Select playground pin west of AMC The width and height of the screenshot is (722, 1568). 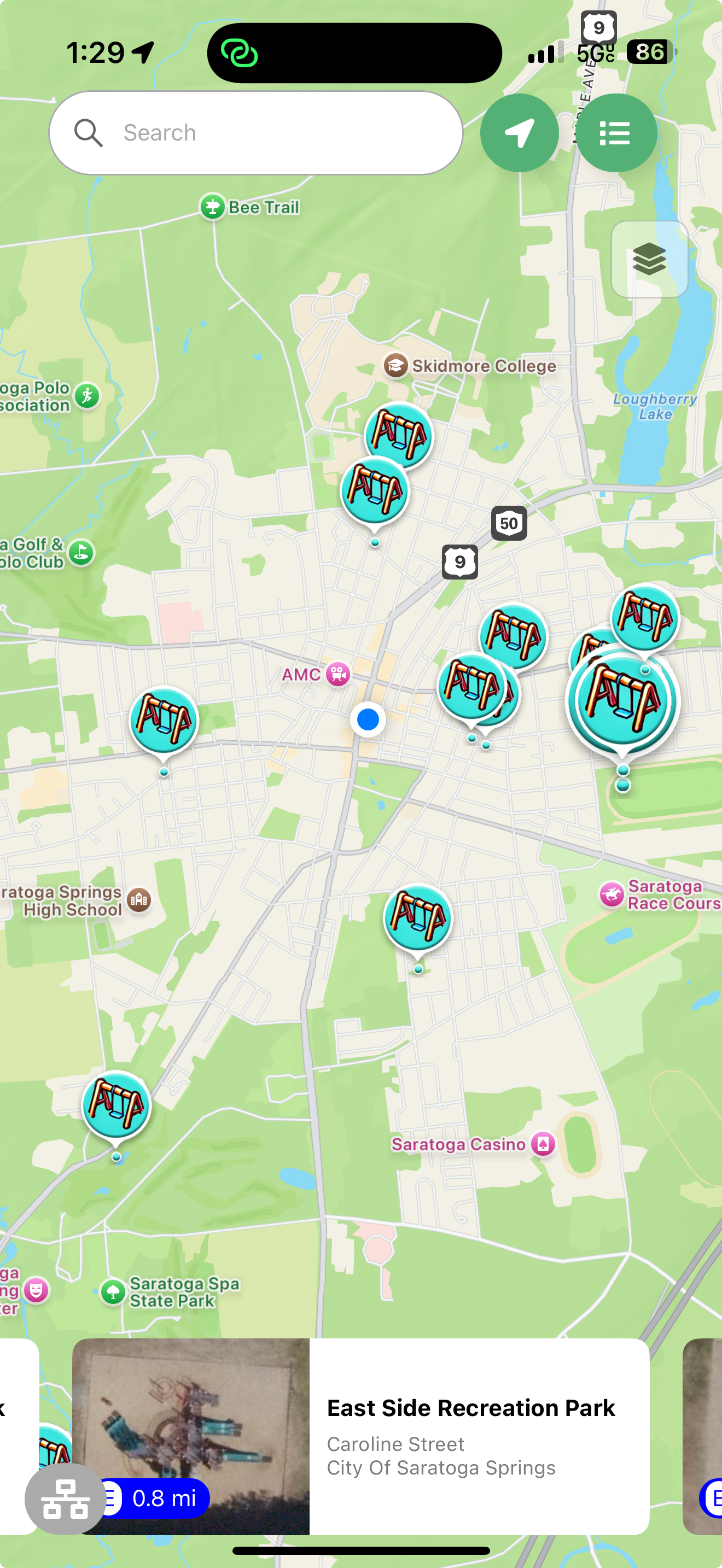click(165, 721)
